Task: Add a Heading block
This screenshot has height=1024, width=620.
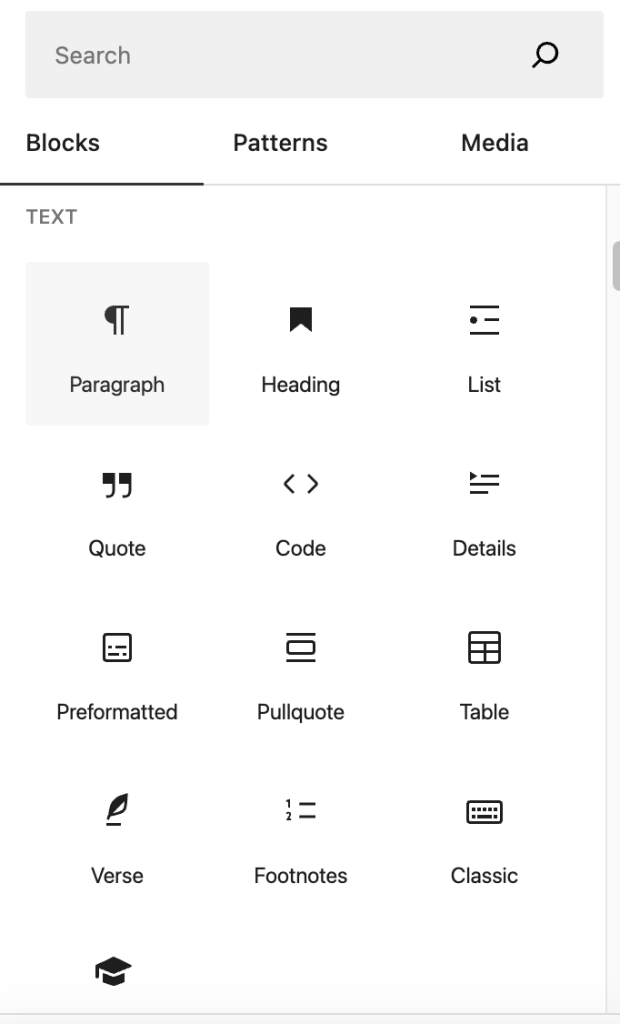Action: (x=300, y=343)
